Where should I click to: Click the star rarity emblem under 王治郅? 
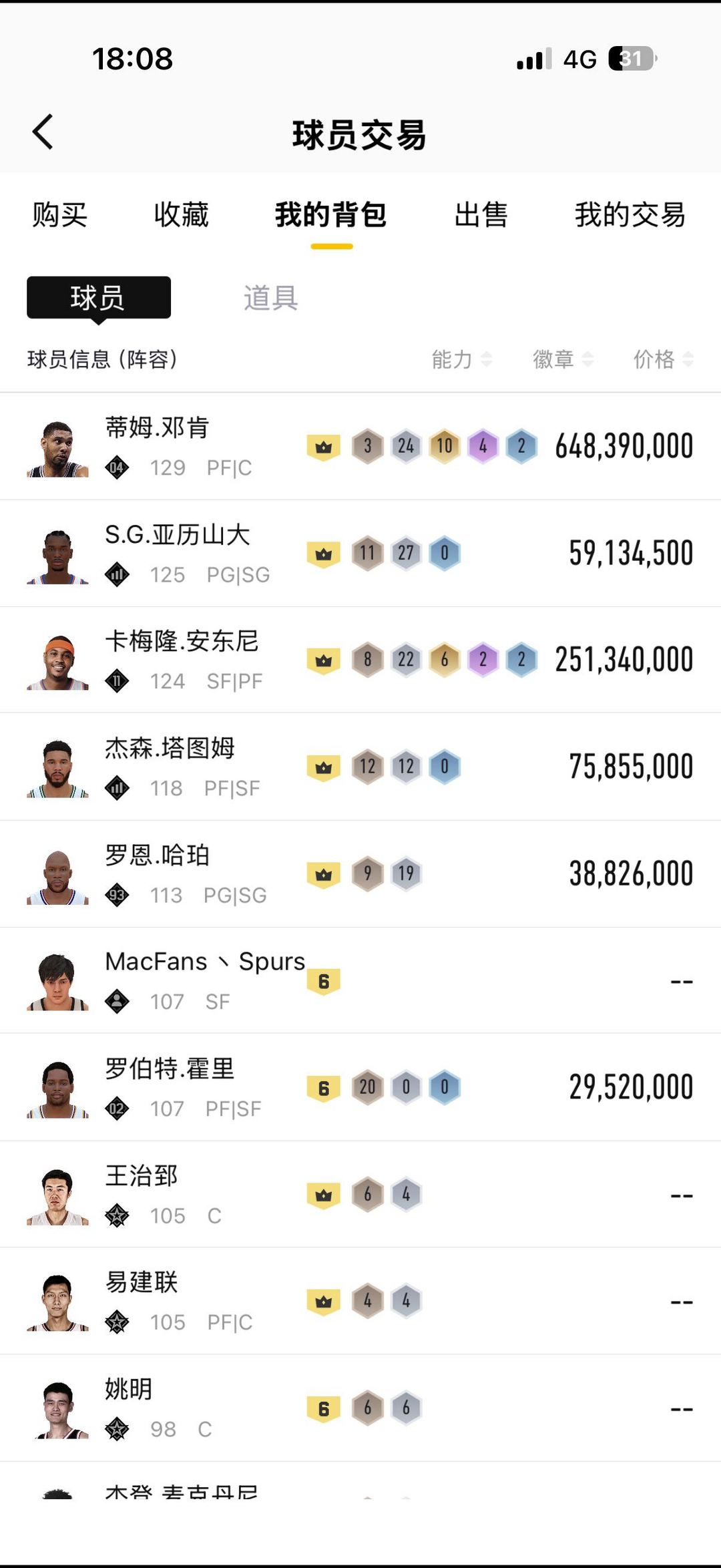(x=117, y=1215)
